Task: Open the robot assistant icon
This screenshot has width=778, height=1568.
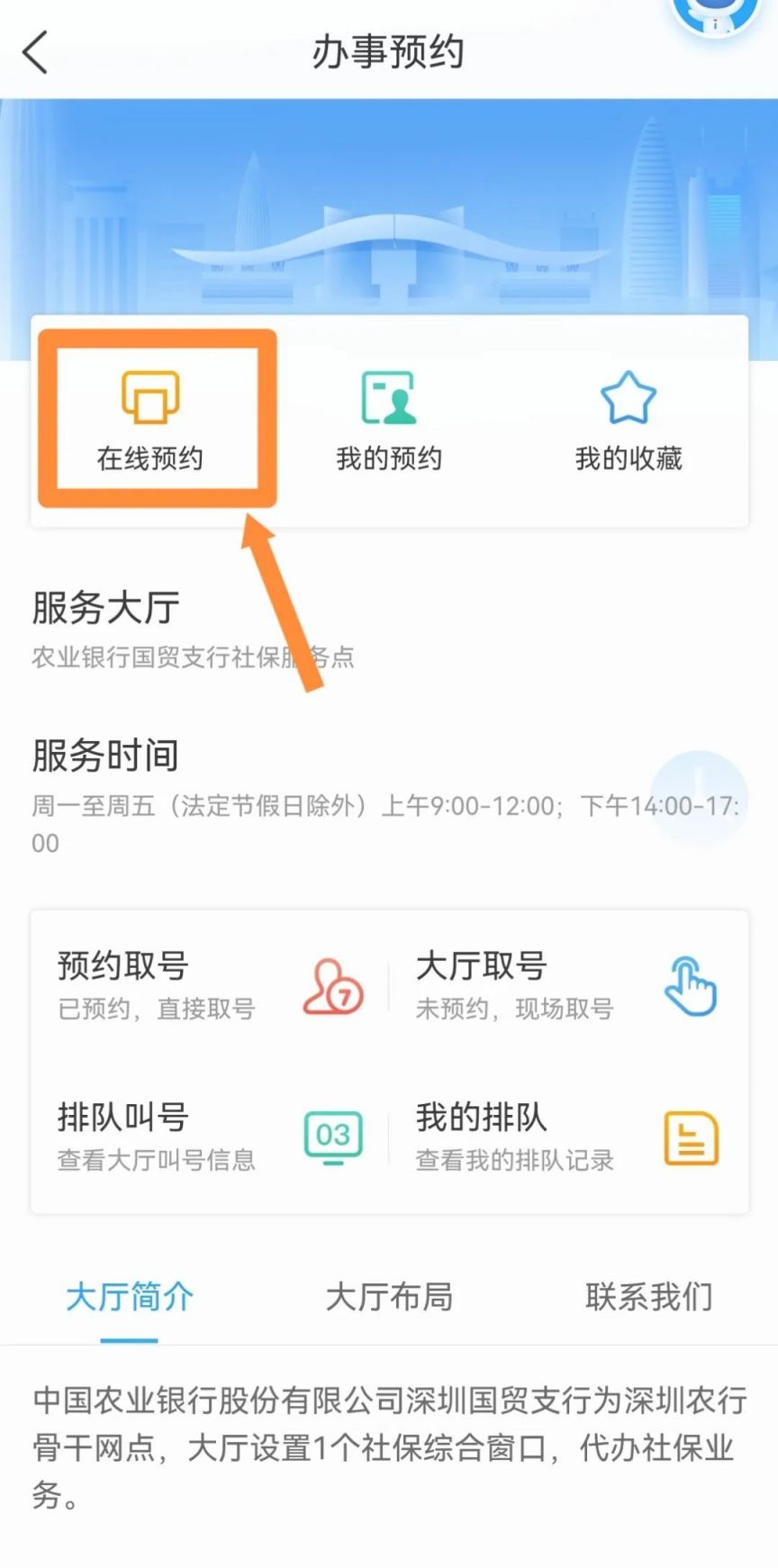Action: [716, 16]
